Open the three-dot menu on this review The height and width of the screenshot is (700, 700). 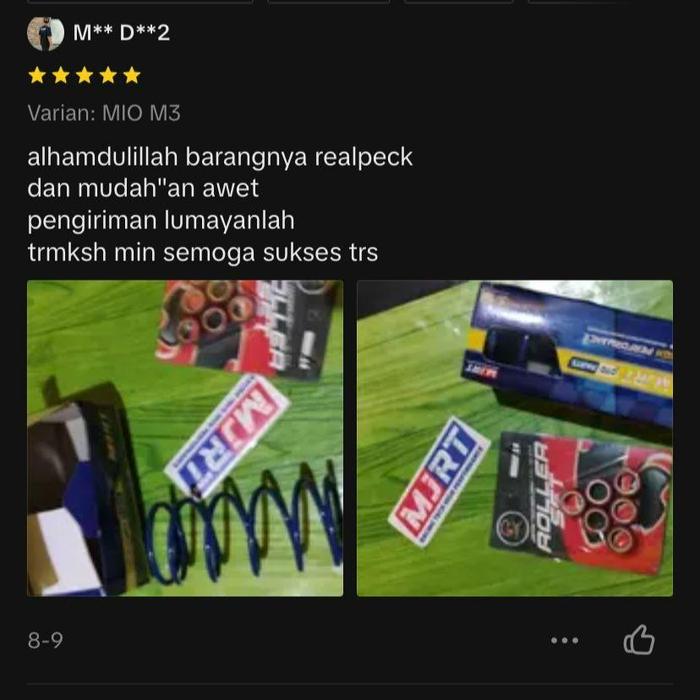564,640
